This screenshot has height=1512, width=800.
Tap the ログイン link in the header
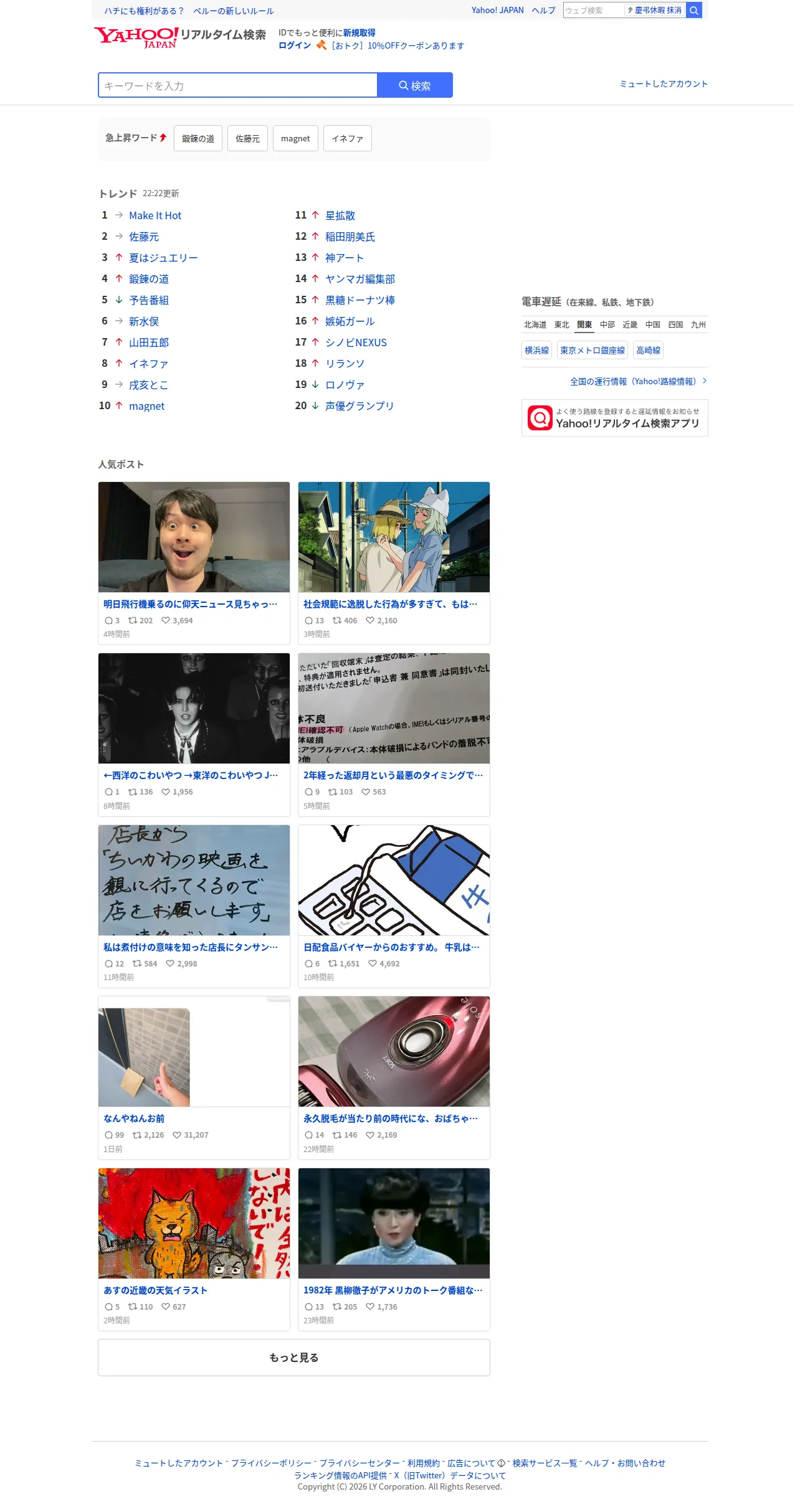pos(295,45)
